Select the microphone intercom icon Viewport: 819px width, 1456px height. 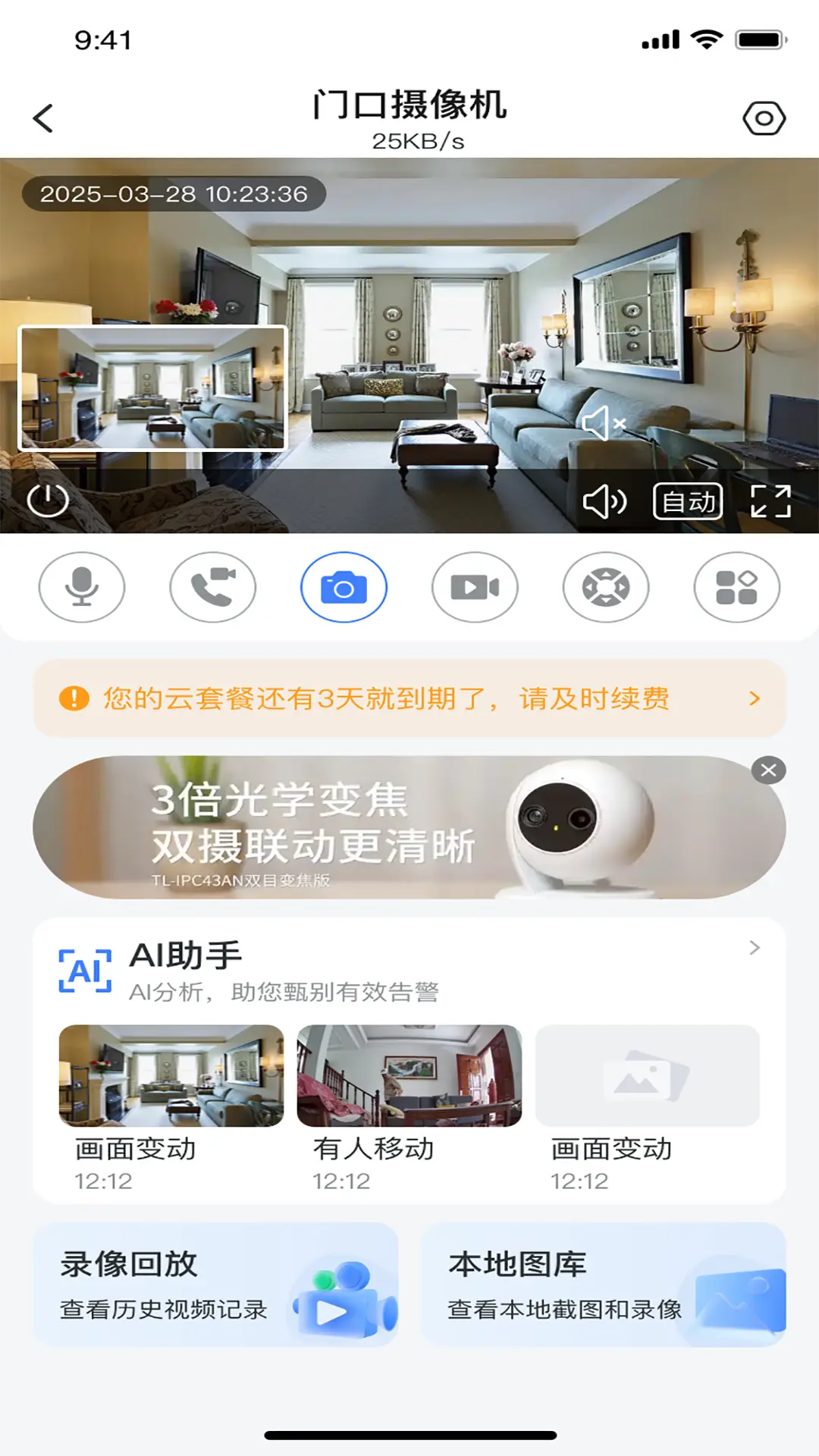[81, 588]
